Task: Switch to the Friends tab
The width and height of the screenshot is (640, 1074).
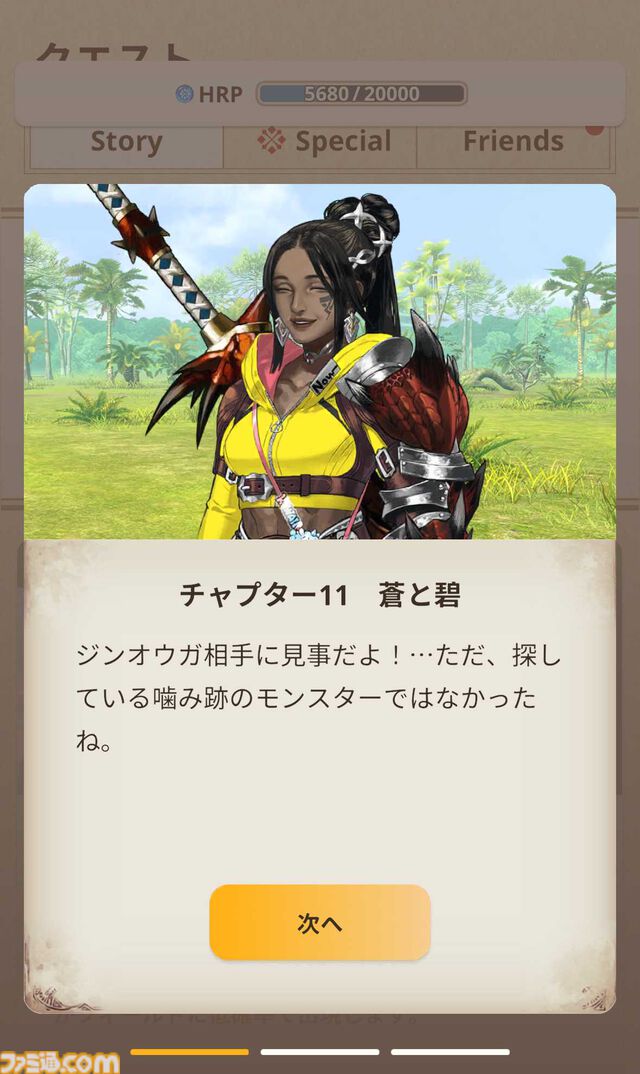Action: (513, 143)
